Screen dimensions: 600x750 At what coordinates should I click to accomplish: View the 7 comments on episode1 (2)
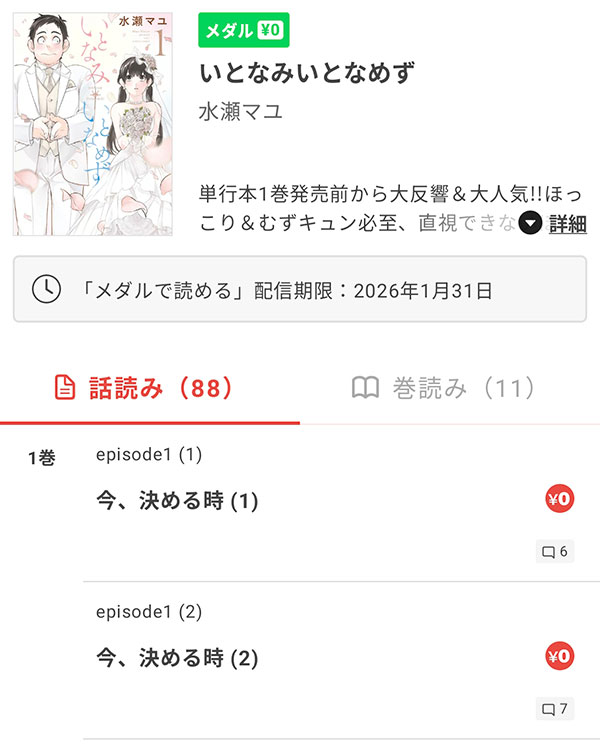[555, 709]
